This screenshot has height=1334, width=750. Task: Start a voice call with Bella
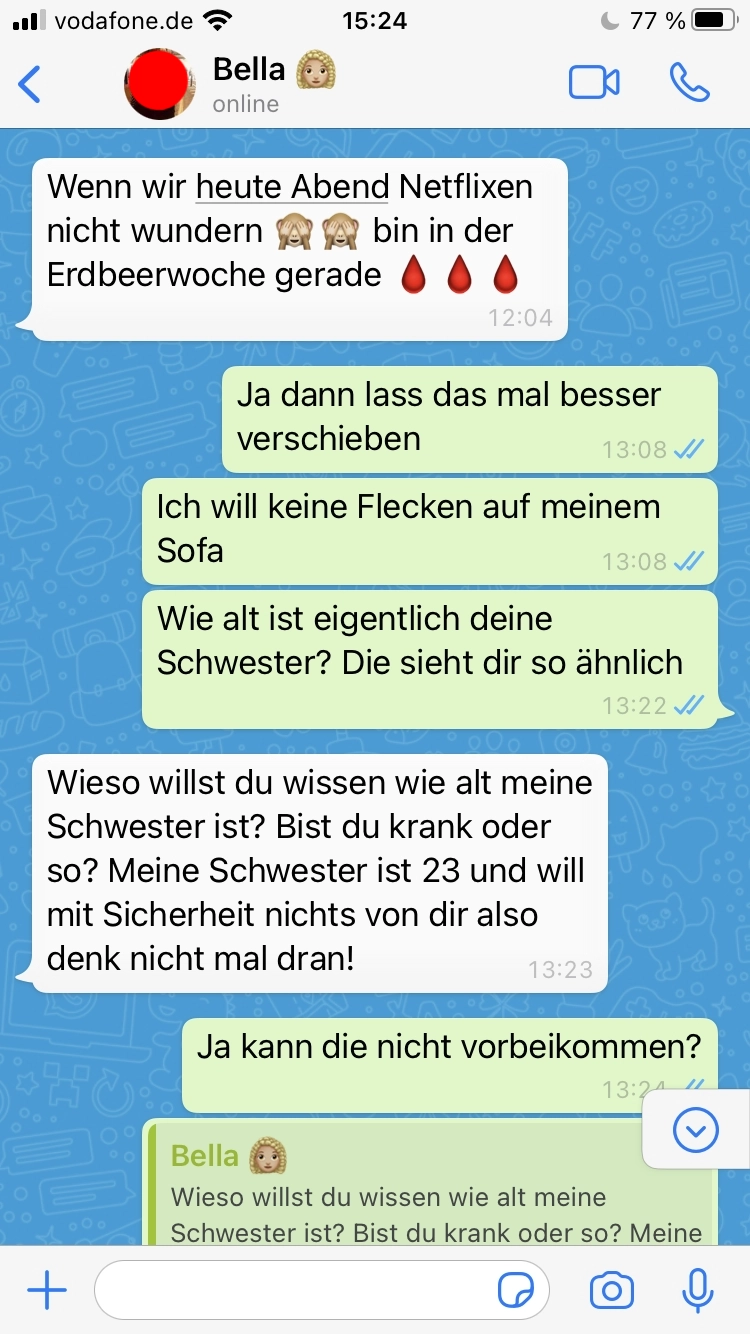pos(689,83)
